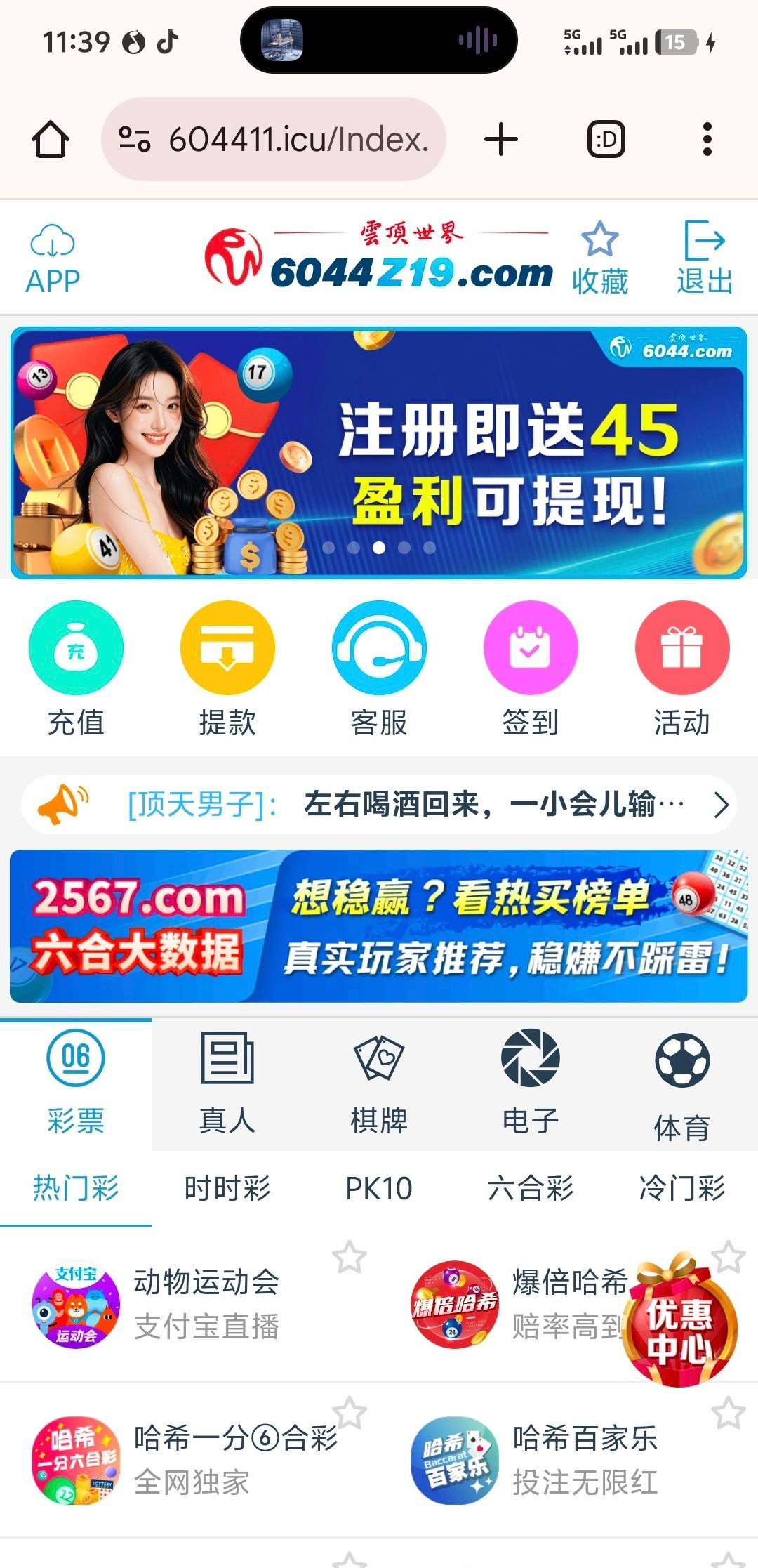The width and height of the screenshot is (758, 1568).
Task: Open the 2567.com 六合大数据 banner
Action: point(379,925)
